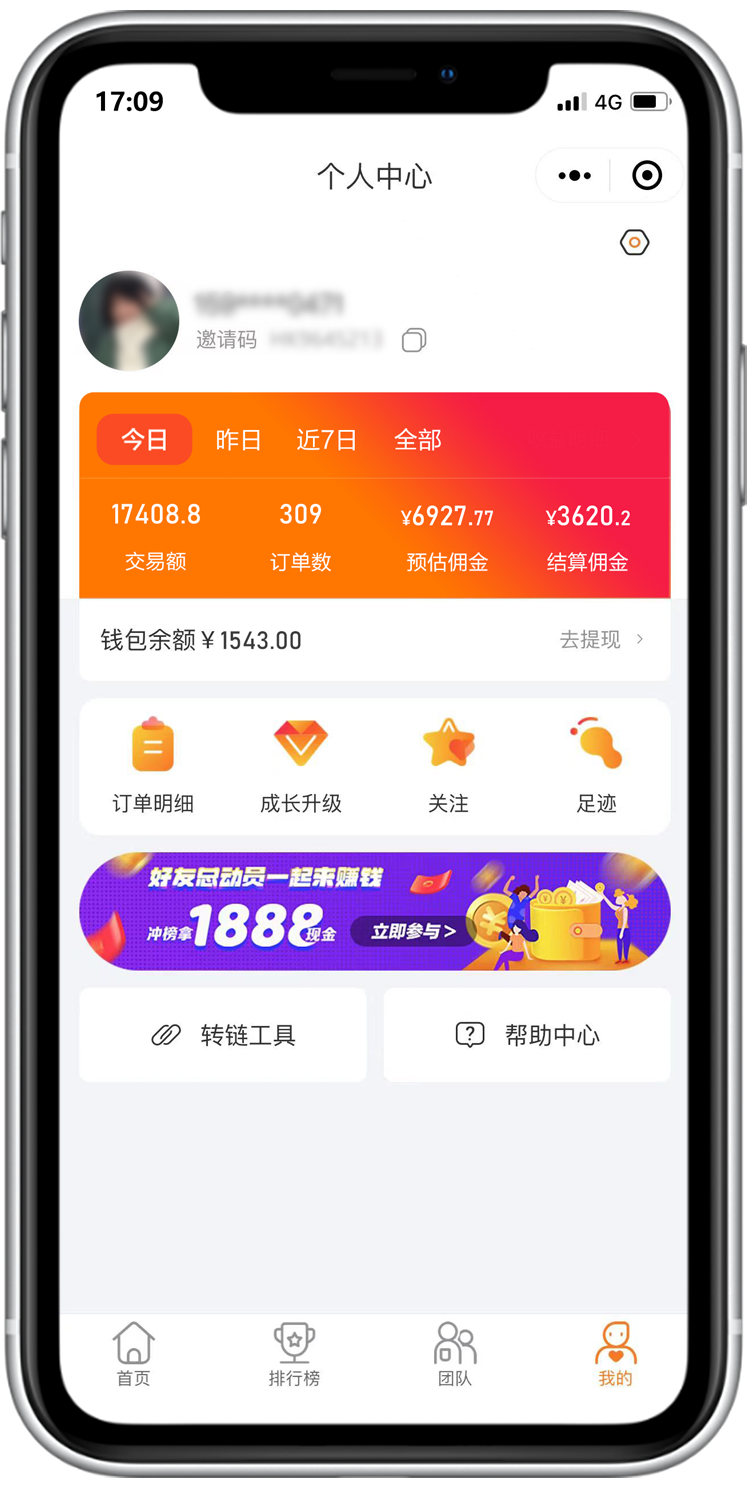Open 足迹 browsing history

(596, 766)
